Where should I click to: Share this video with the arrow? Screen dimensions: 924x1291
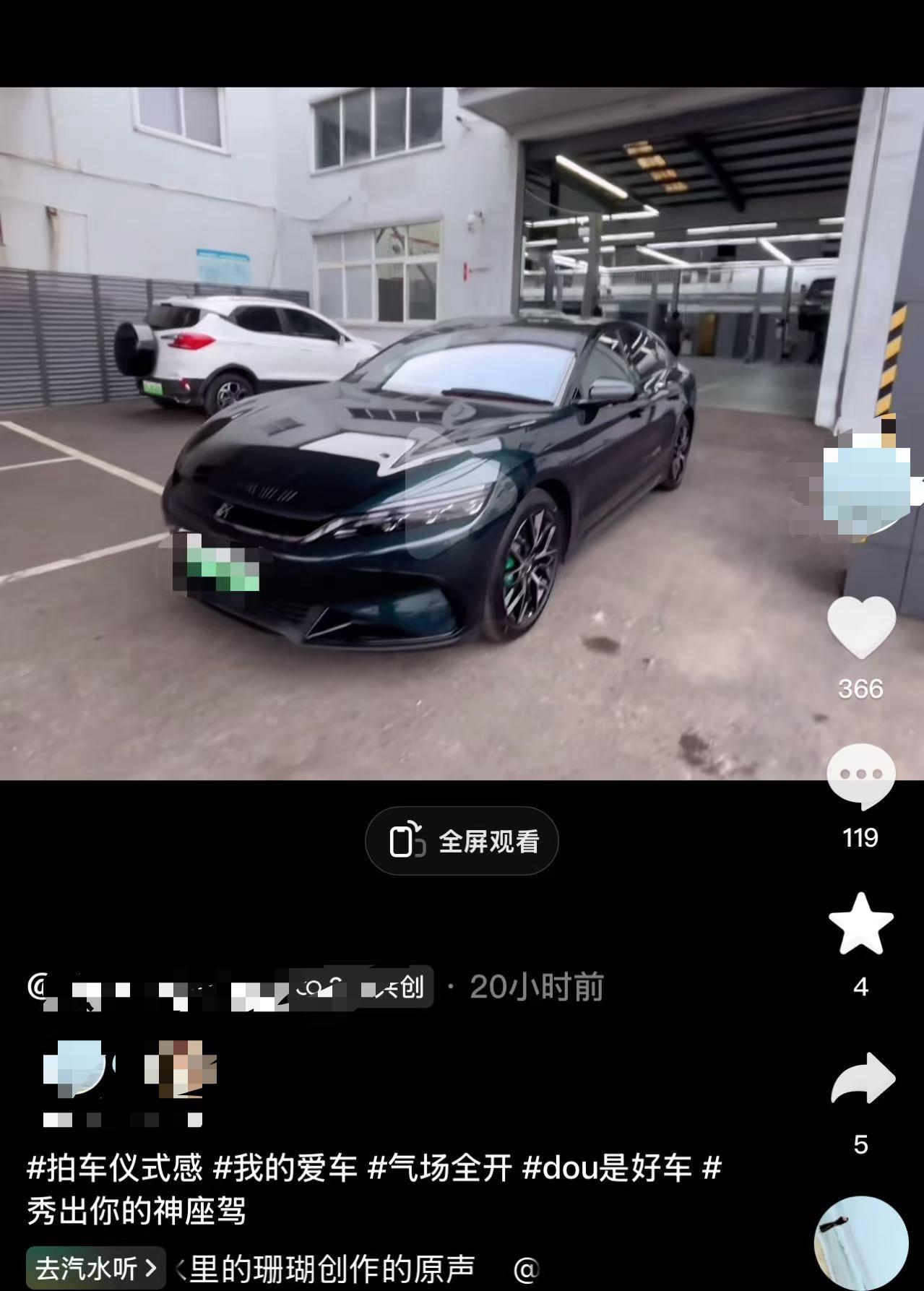863,1079
